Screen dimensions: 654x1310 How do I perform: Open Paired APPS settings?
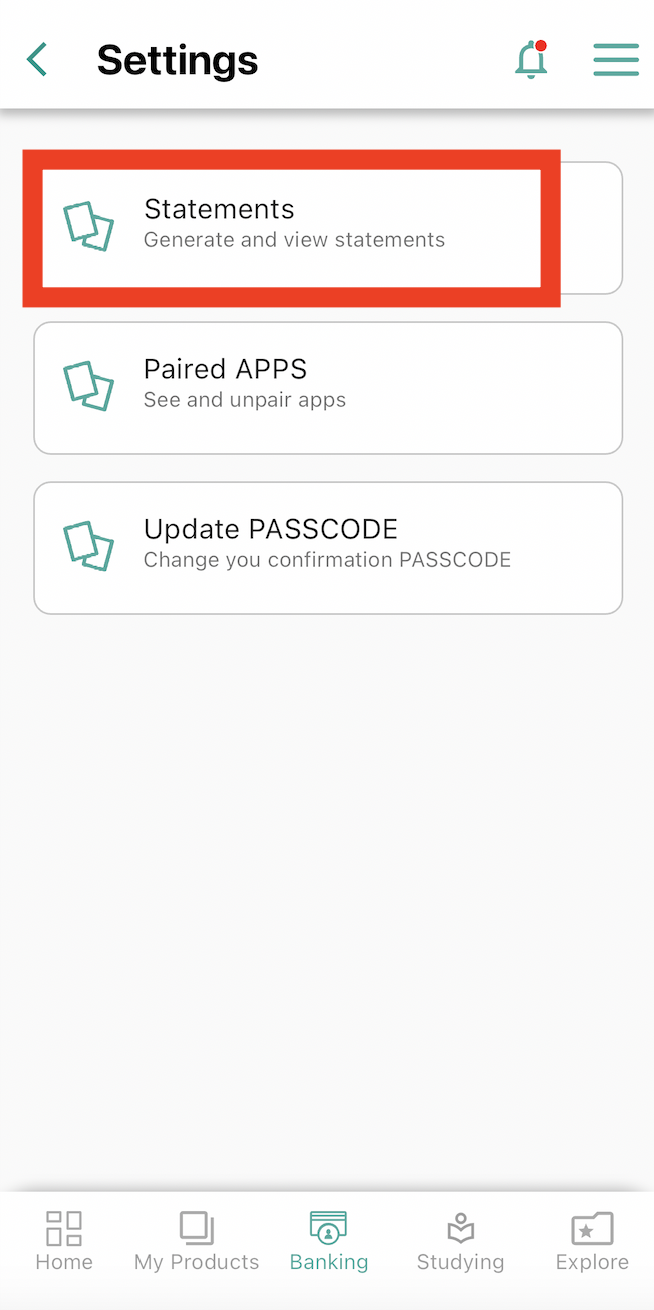(x=328, y=387)
